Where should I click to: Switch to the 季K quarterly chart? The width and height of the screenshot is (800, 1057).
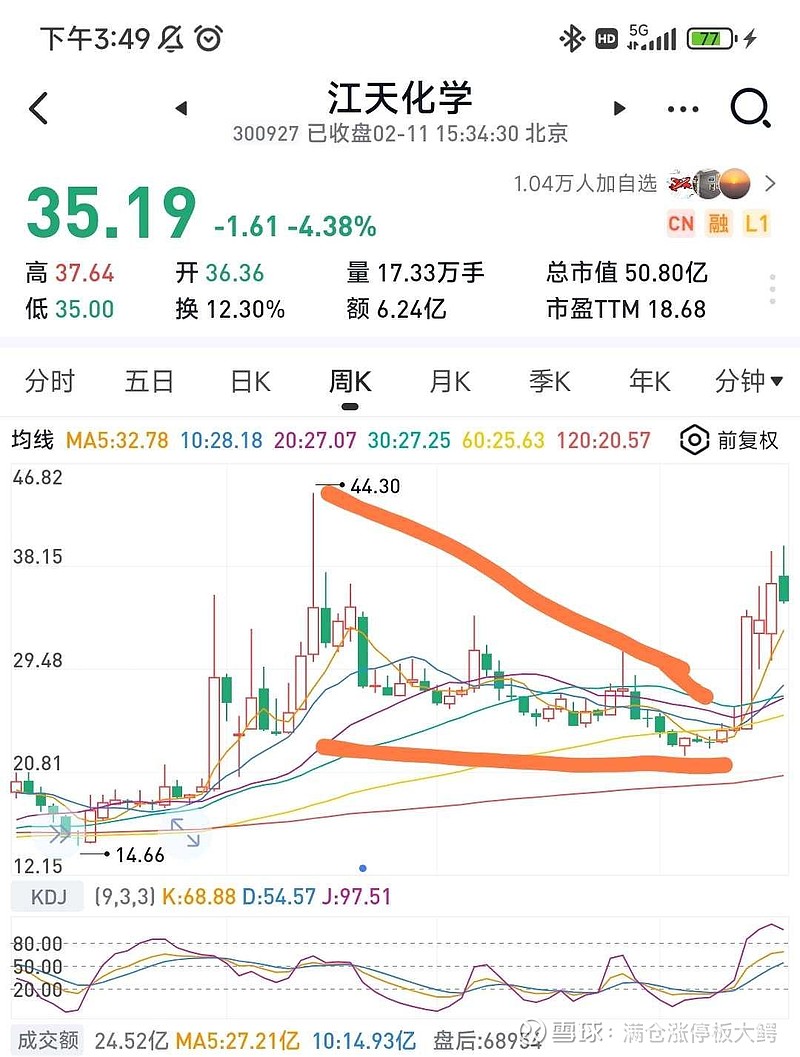click(549, 381)
